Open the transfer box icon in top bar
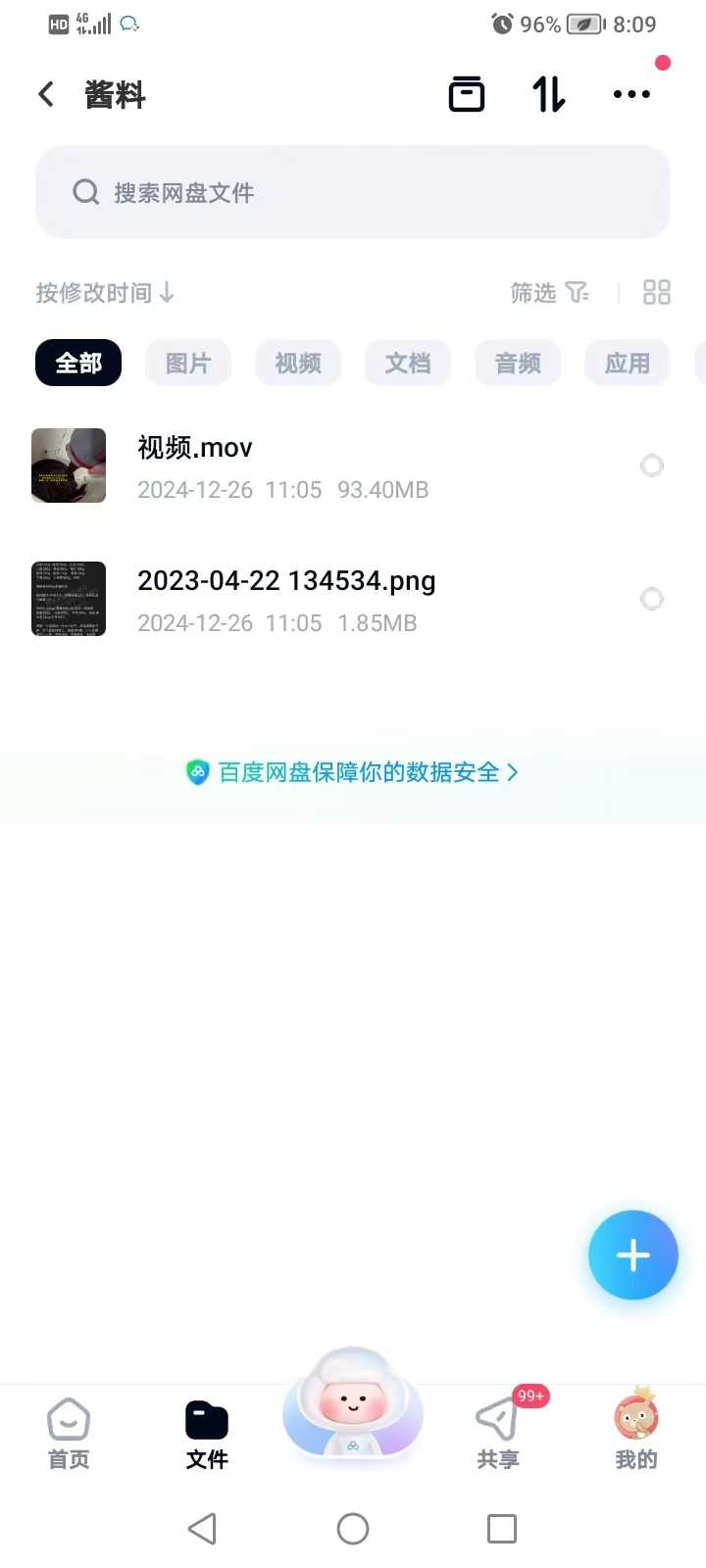Image resolution: width=706 pixels, height=1568 pixels. (467, 94)
